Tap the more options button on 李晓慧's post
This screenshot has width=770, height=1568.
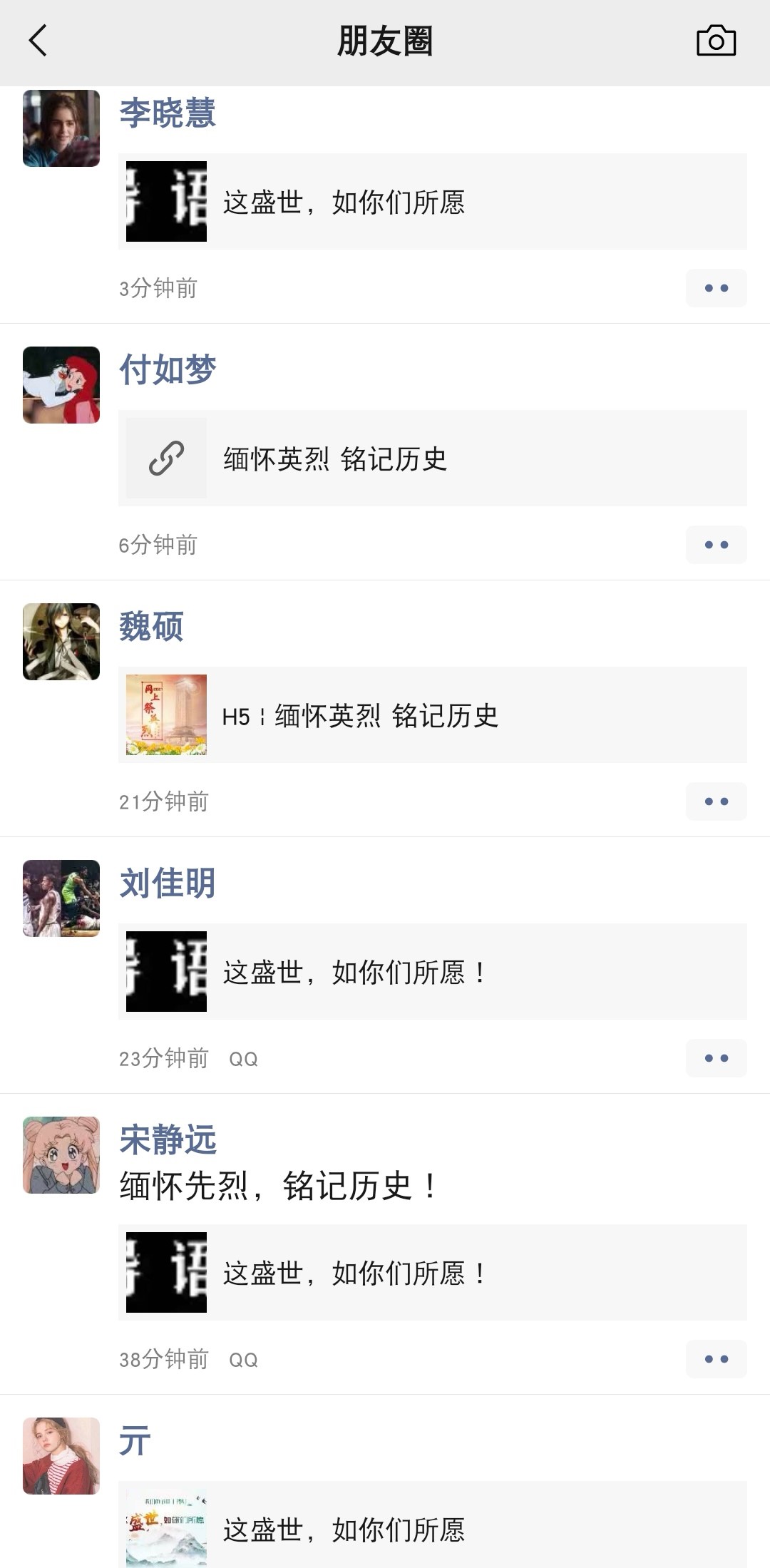click(716, 288)
